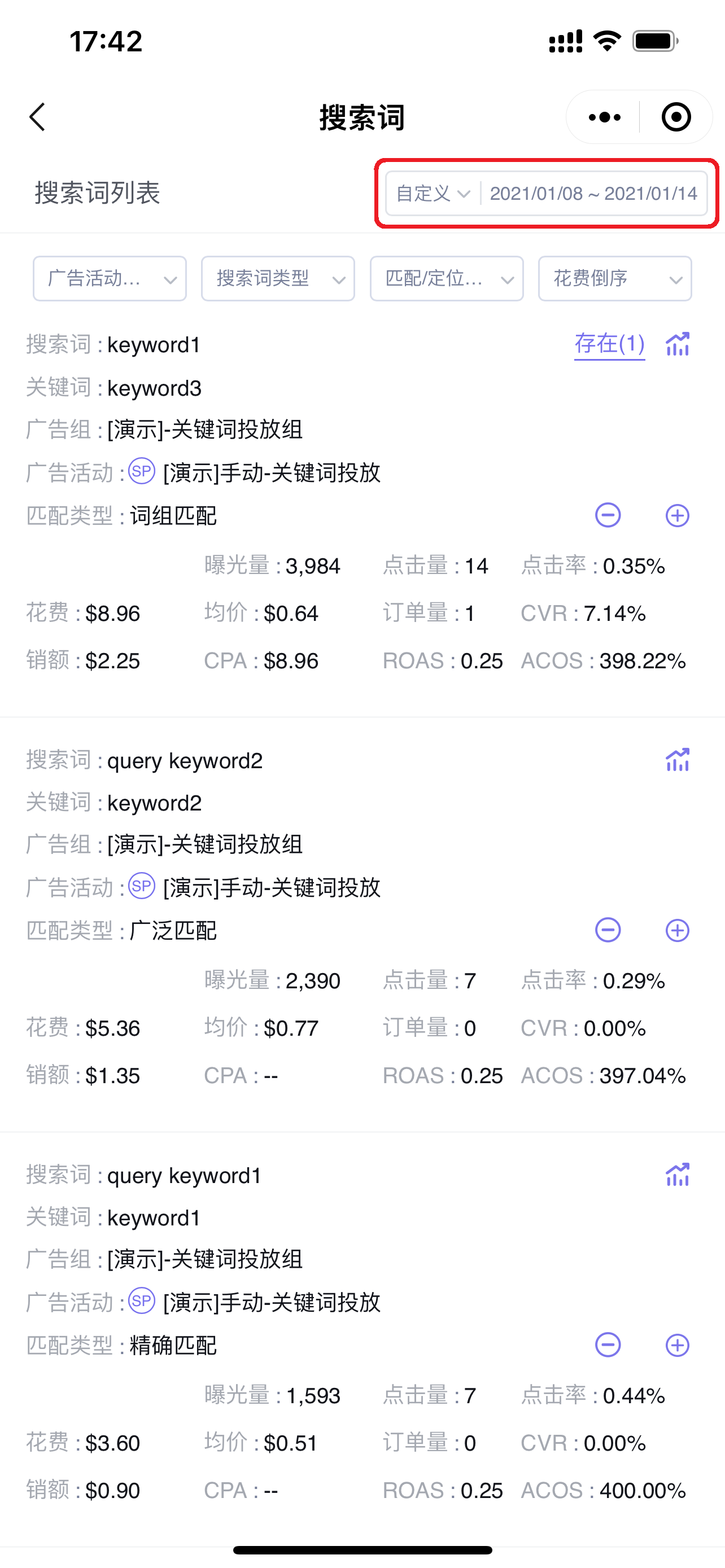Open the 存在(1) link for keyword1

tap(609, 344)
